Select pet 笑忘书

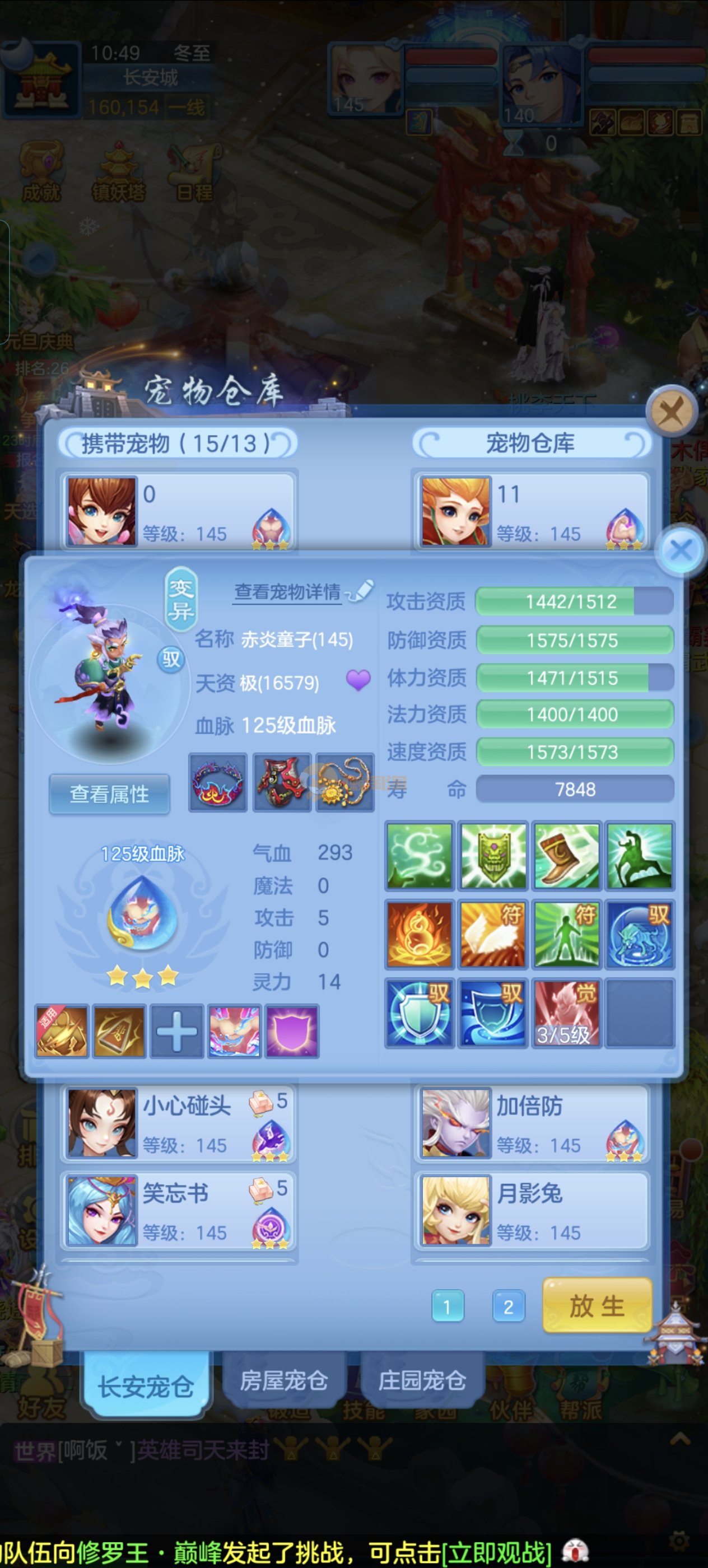coord(178,1211)
